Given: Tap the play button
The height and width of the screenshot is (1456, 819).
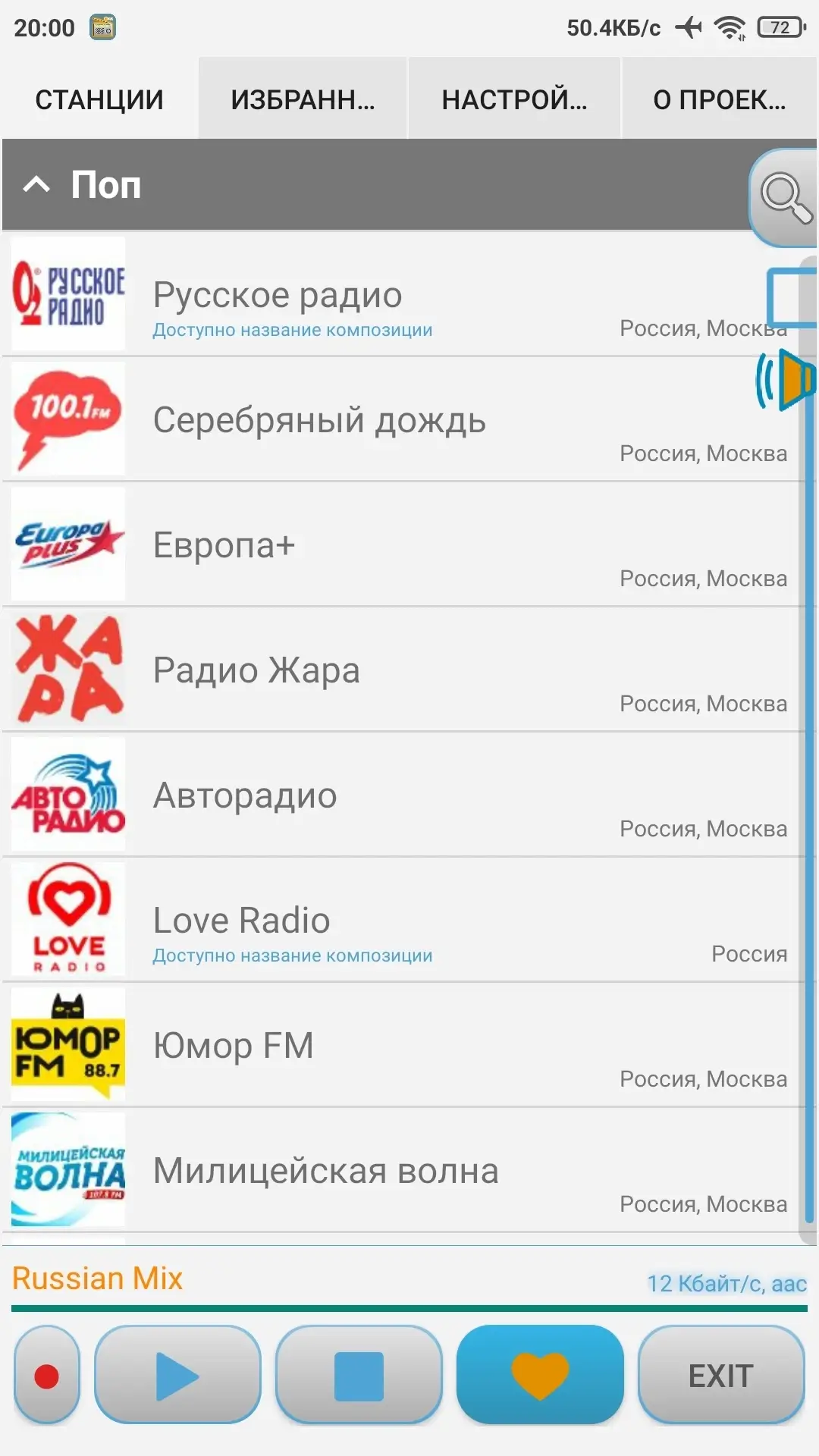Looking at the screenshot, I should tap(177, 1375).
